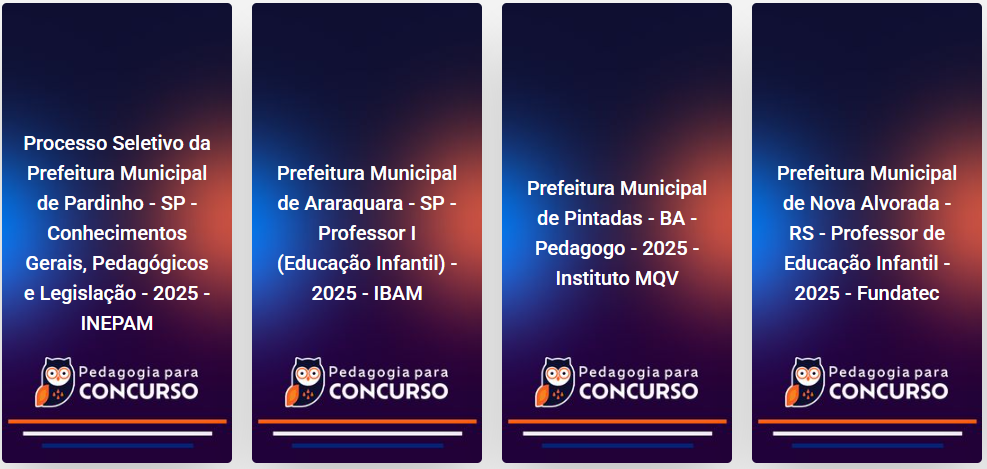987x469 pixels.
Task: Open the Prefeitura Municipal de Pardinho card
Action: click(117, 233)
